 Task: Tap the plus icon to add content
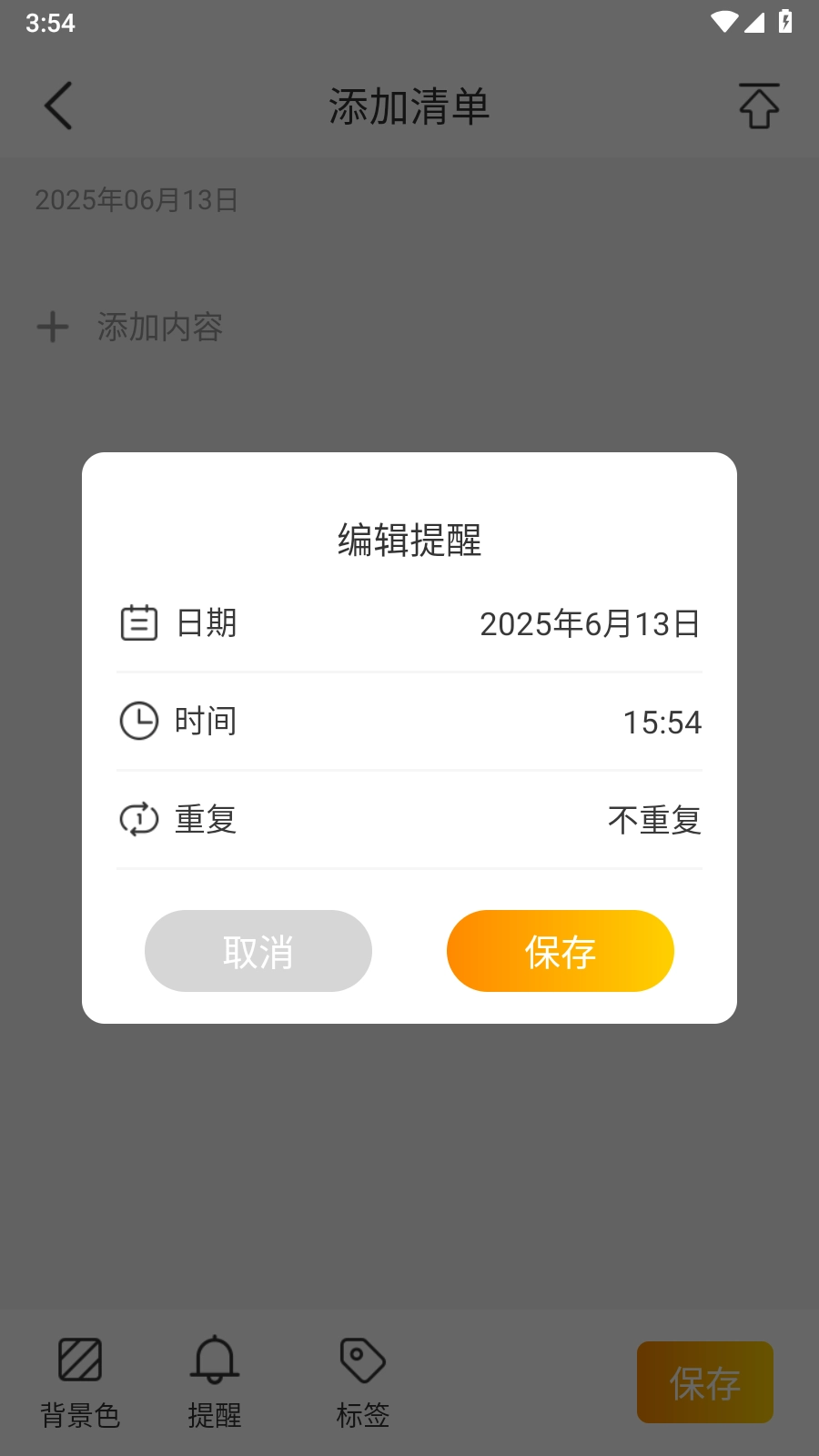tap(53, 328)
